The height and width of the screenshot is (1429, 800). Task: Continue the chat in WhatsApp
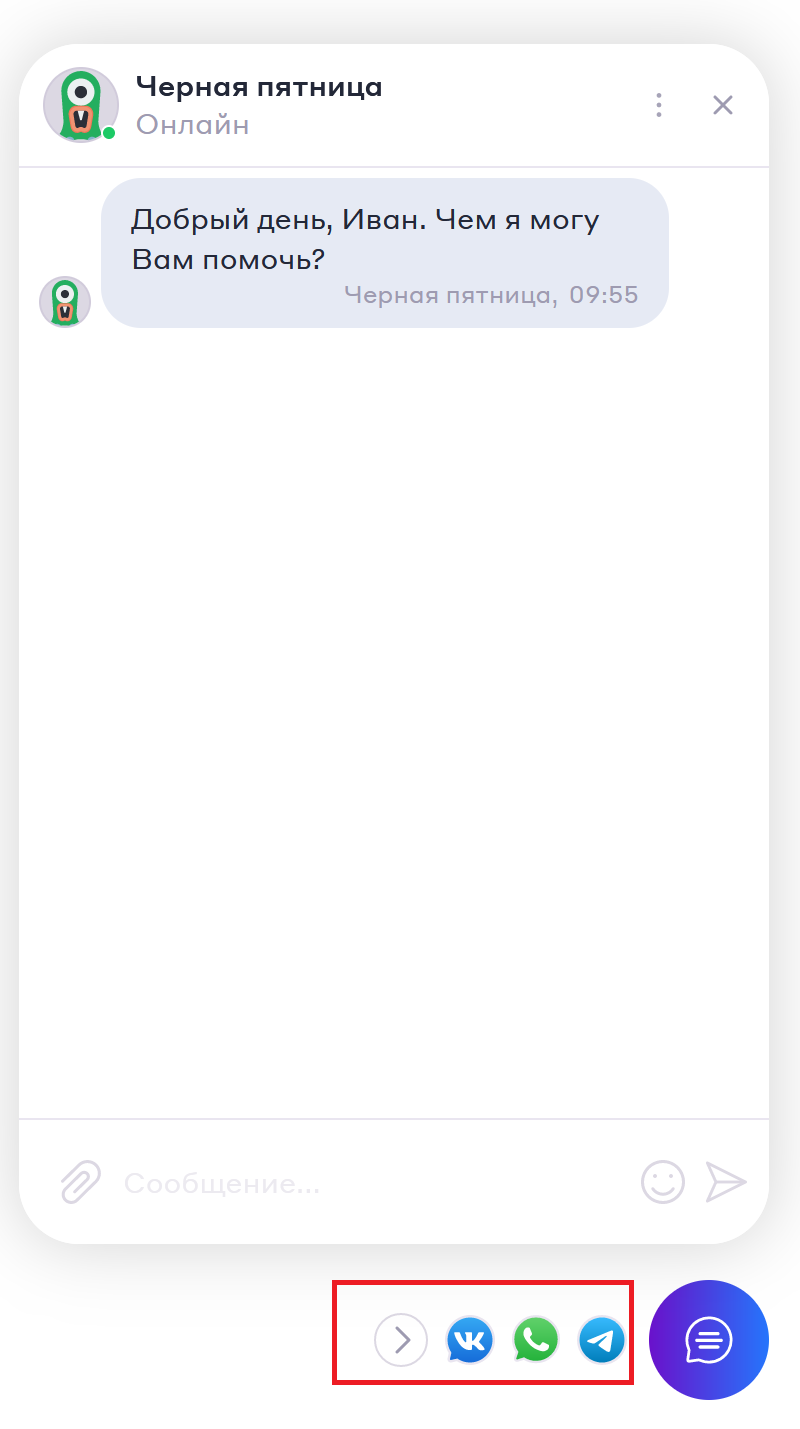(x=536, y=1339)
